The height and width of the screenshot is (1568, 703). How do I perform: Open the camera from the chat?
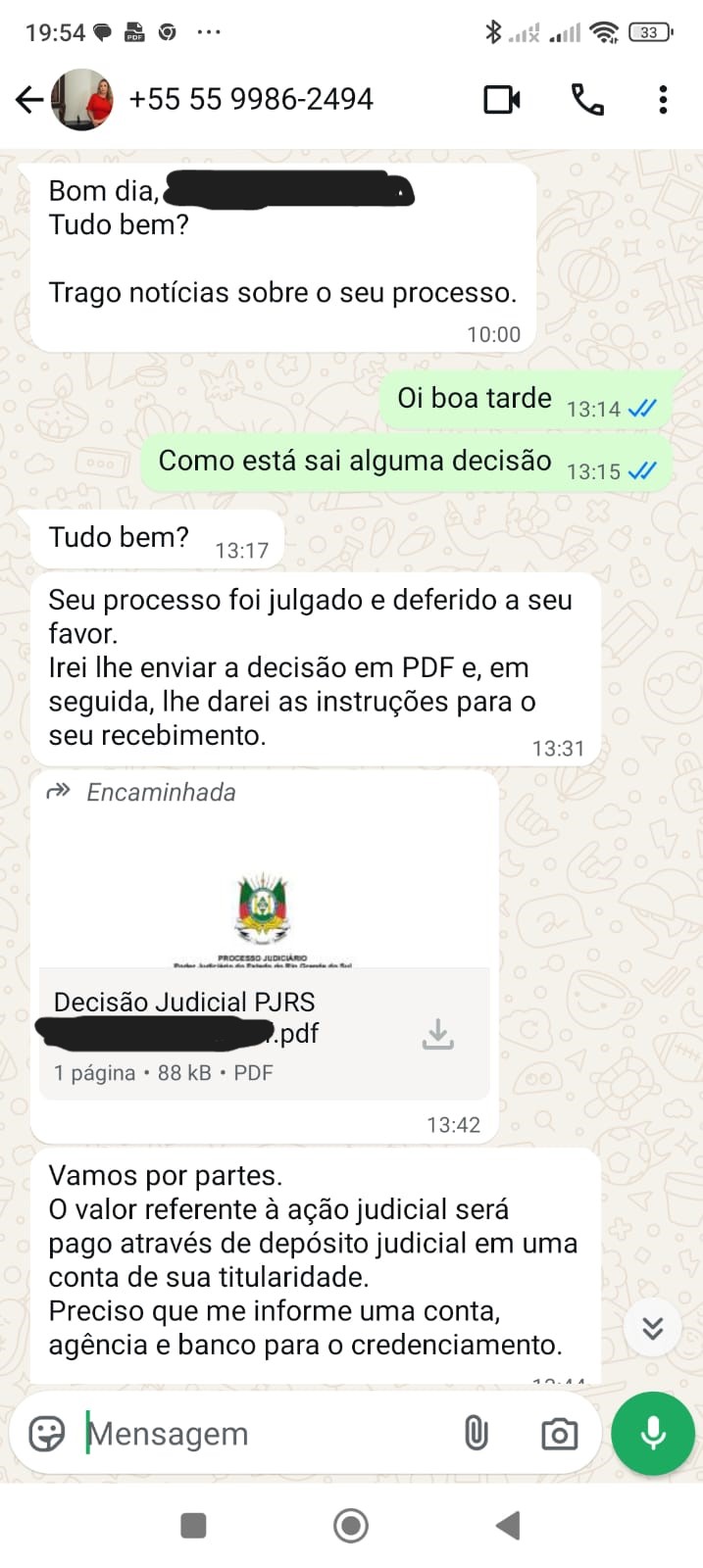click(559, 1434)
